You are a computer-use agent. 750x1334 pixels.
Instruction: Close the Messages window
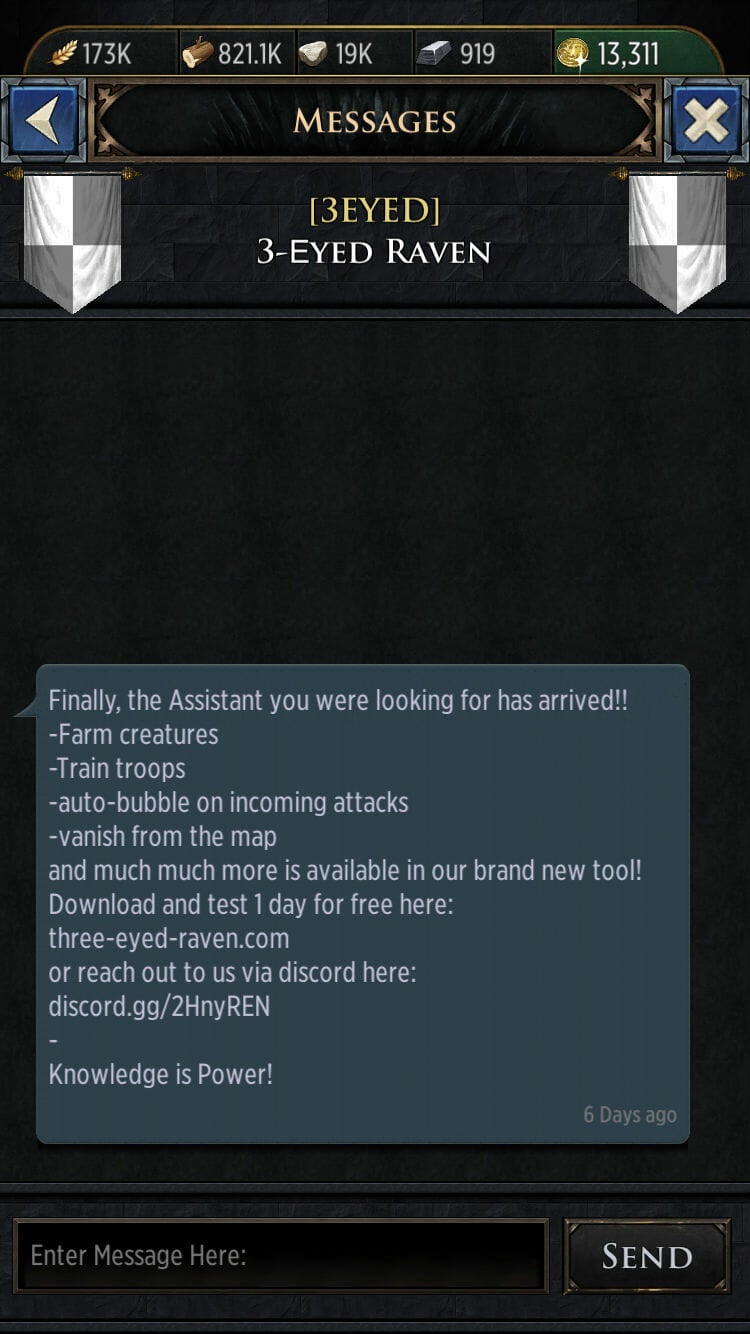click(x=706, y=122)
